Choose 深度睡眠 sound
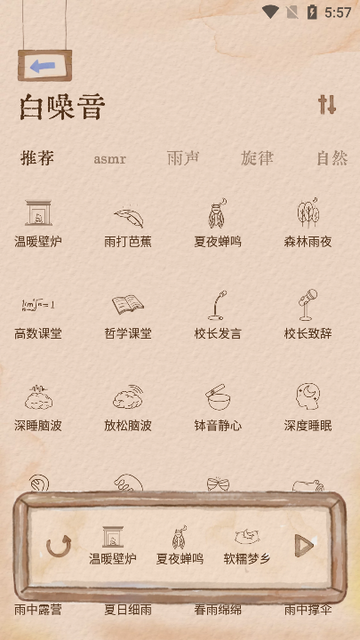 [308, 407]
